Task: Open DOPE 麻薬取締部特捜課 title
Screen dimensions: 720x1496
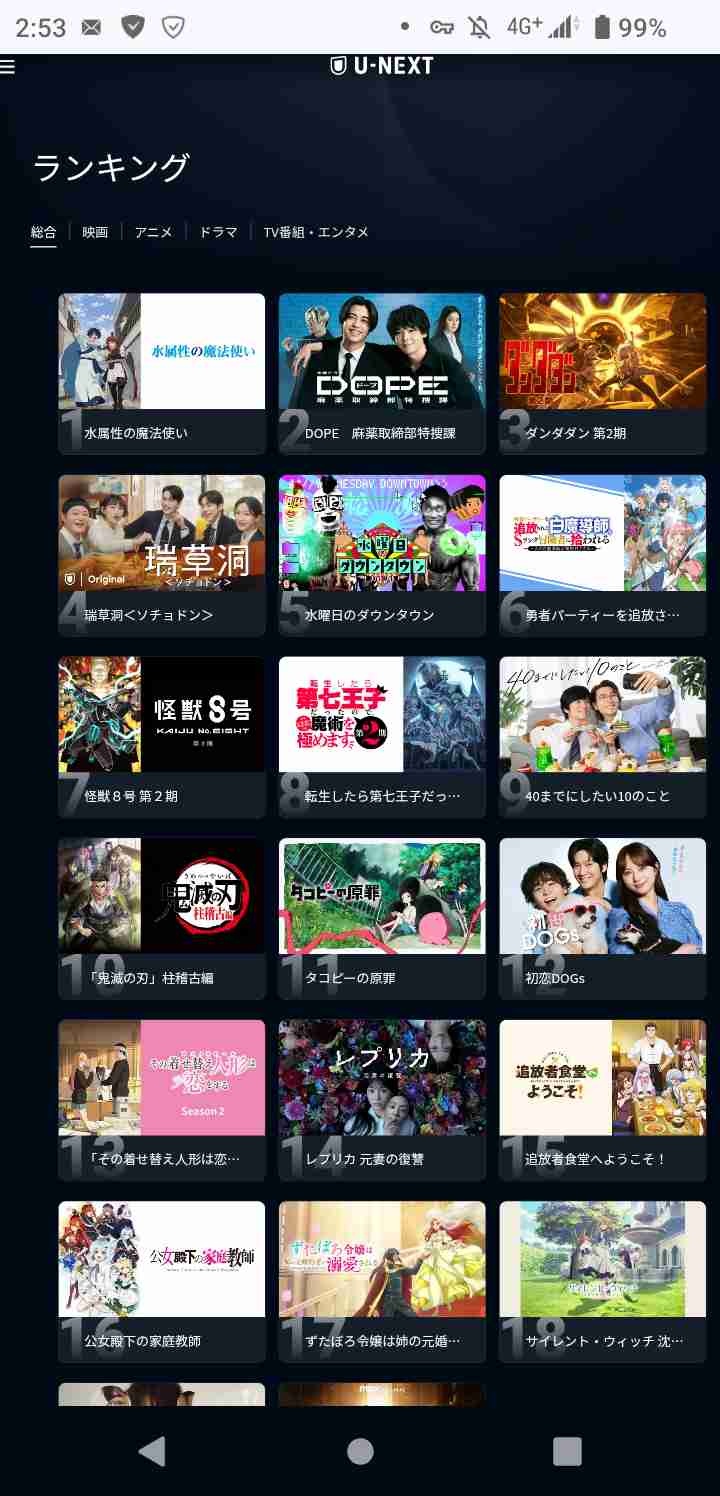Action: (382, 372)
